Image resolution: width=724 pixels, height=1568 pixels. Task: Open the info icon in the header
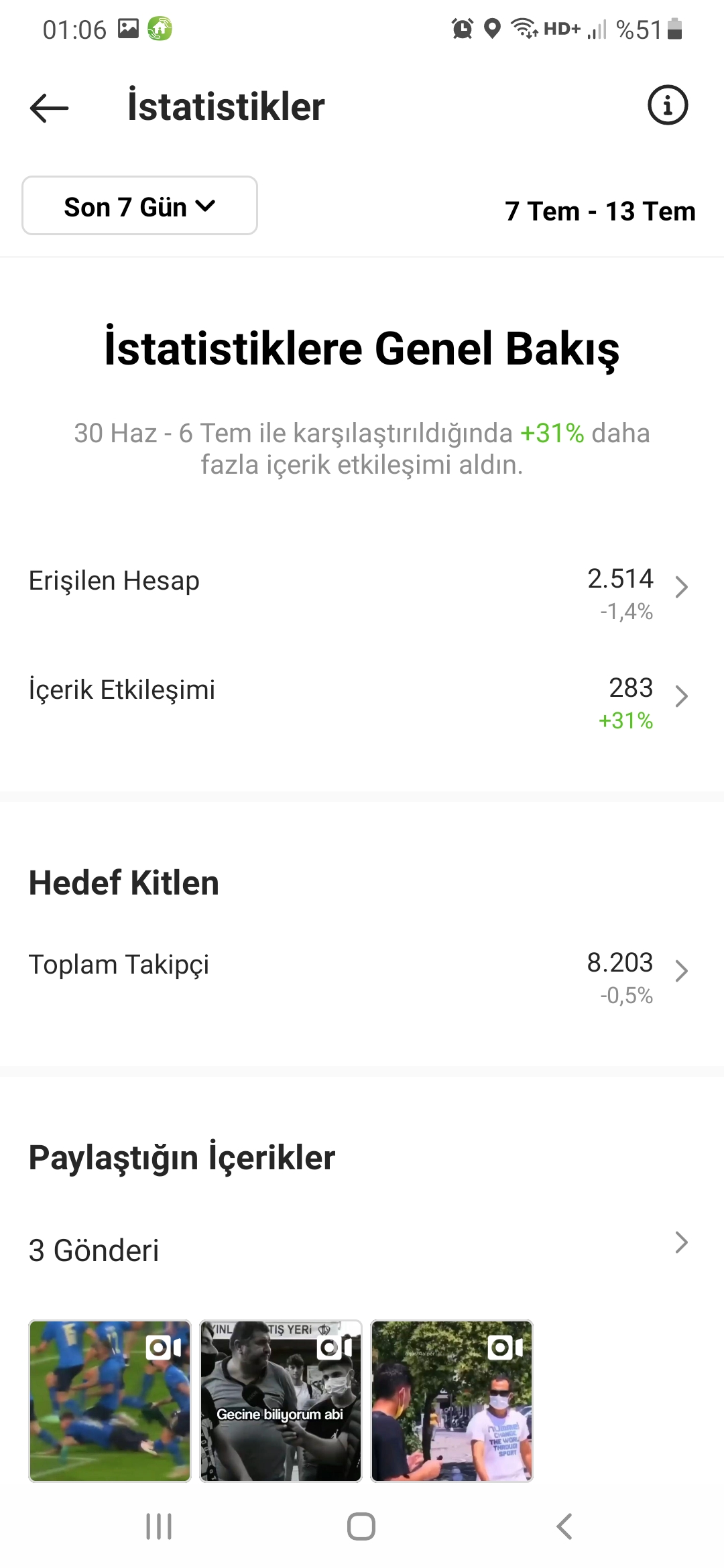[x=667, y=105]
